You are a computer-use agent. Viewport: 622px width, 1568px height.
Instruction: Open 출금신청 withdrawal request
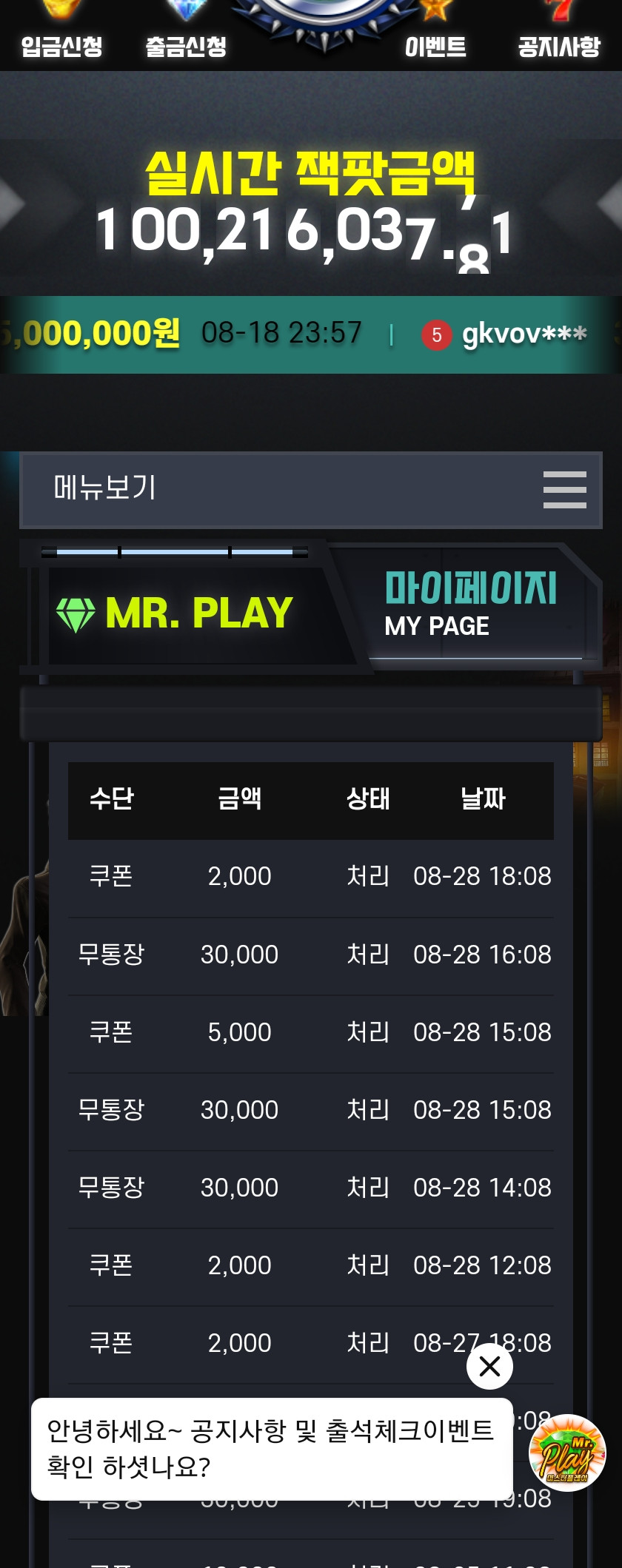pos(186,46)
